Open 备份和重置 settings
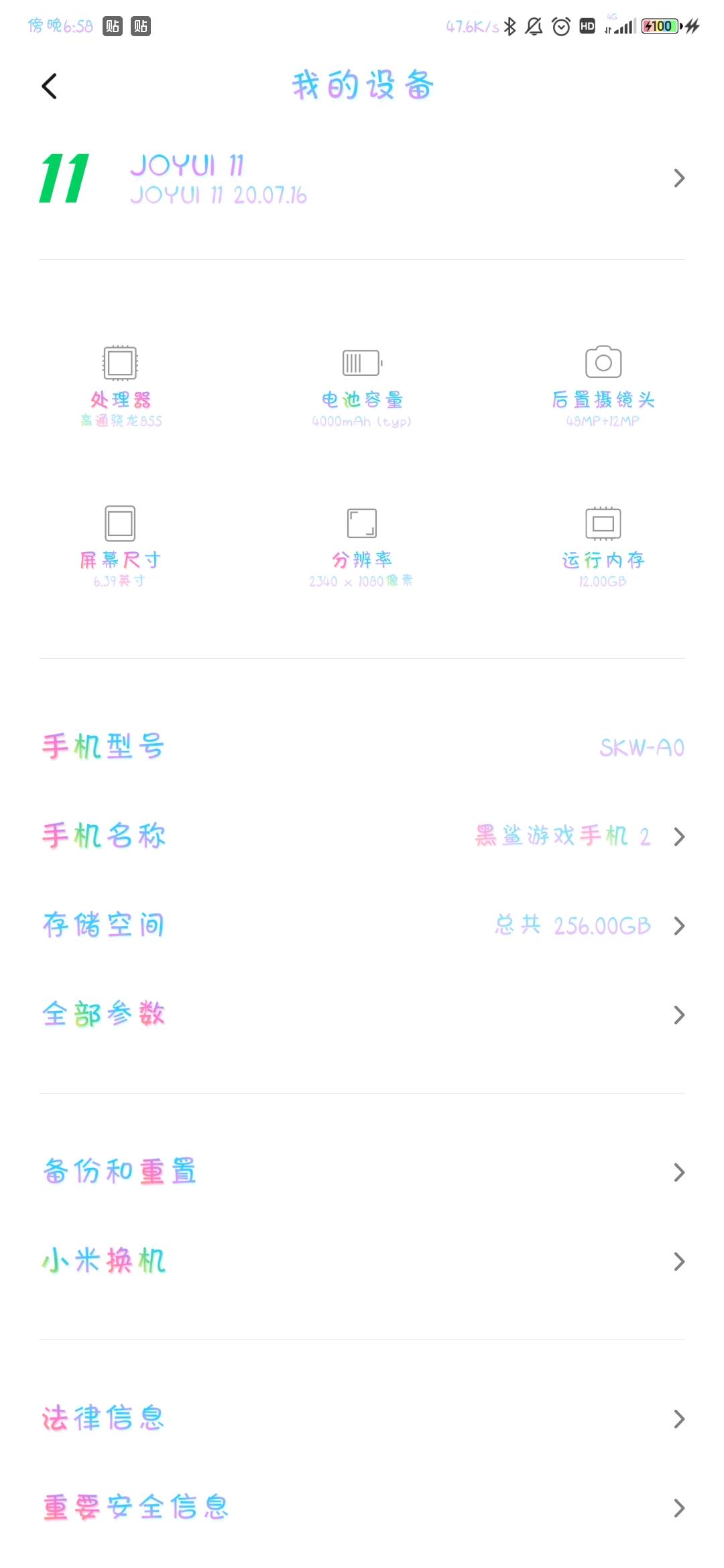This screenshot has width=724, height=1568. tap(362, 1172)
